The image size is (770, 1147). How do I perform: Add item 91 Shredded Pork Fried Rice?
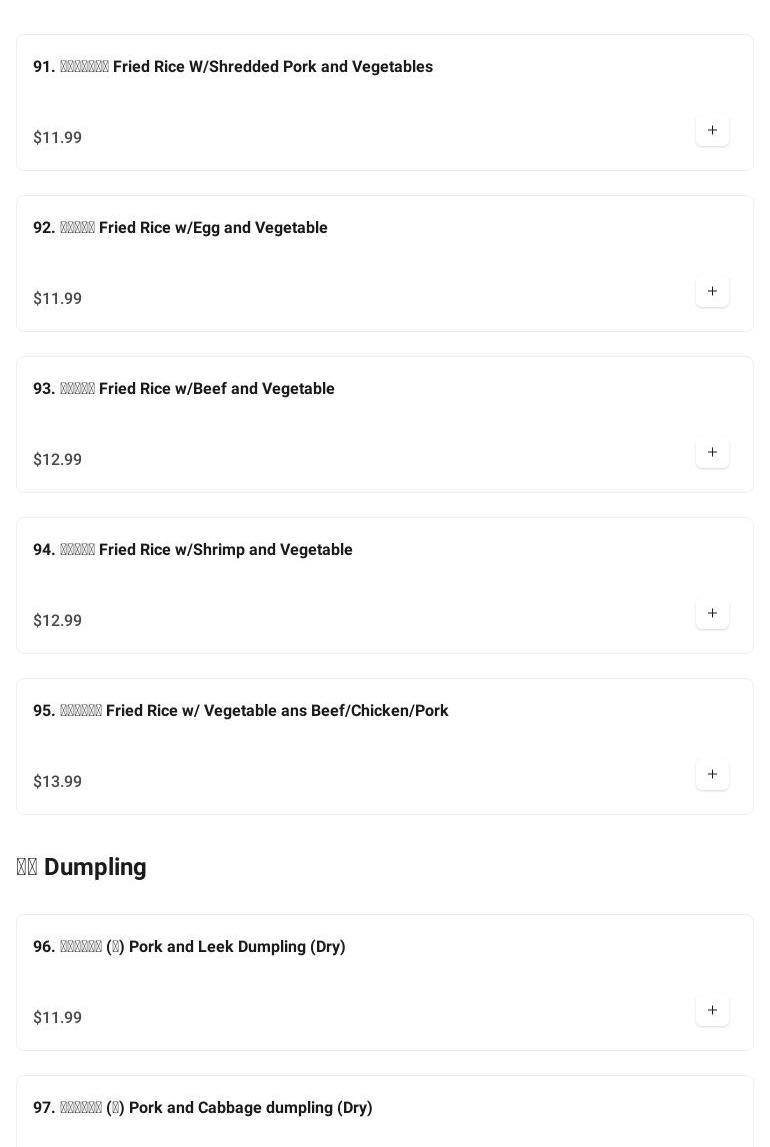pos(712,131)
